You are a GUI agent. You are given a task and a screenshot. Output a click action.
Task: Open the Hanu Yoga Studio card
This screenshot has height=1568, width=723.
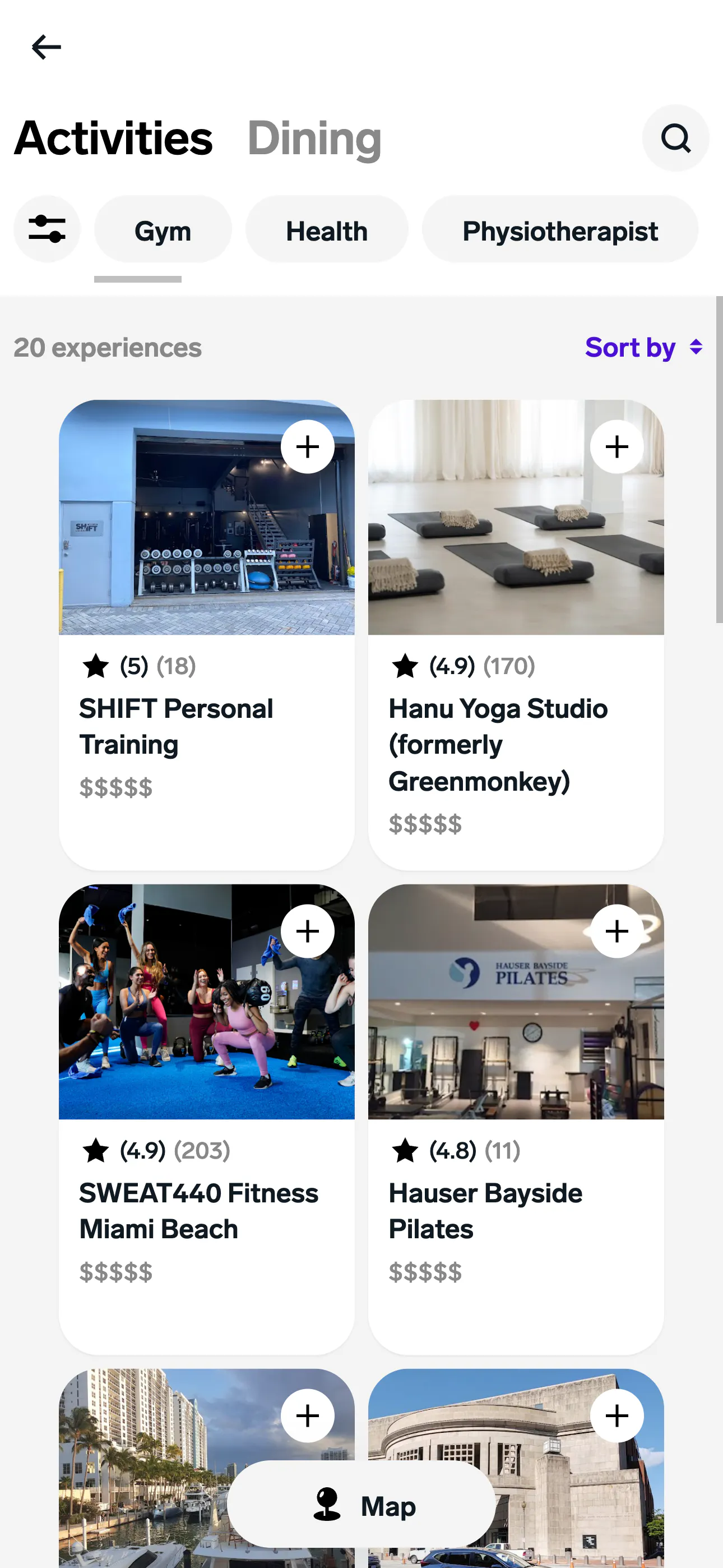click(x=516, y=634)
